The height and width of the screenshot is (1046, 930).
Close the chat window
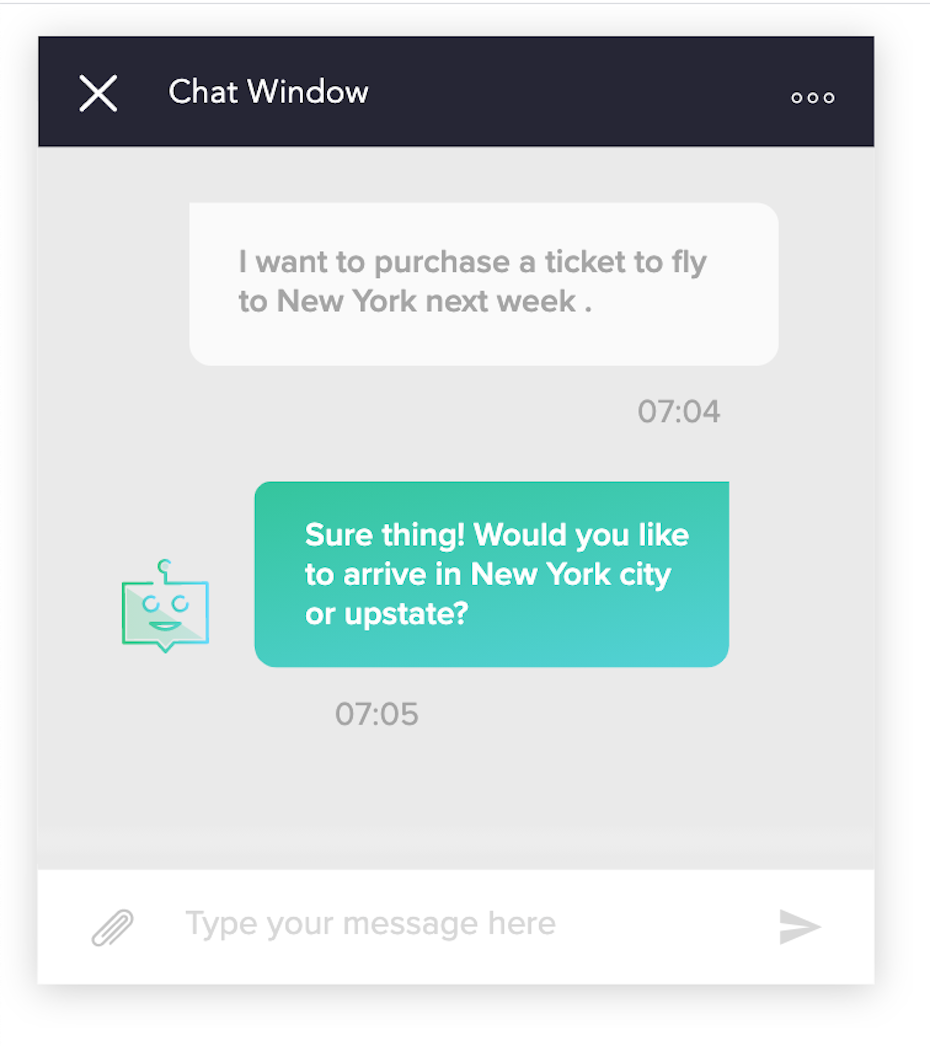(x=98, y=93)
